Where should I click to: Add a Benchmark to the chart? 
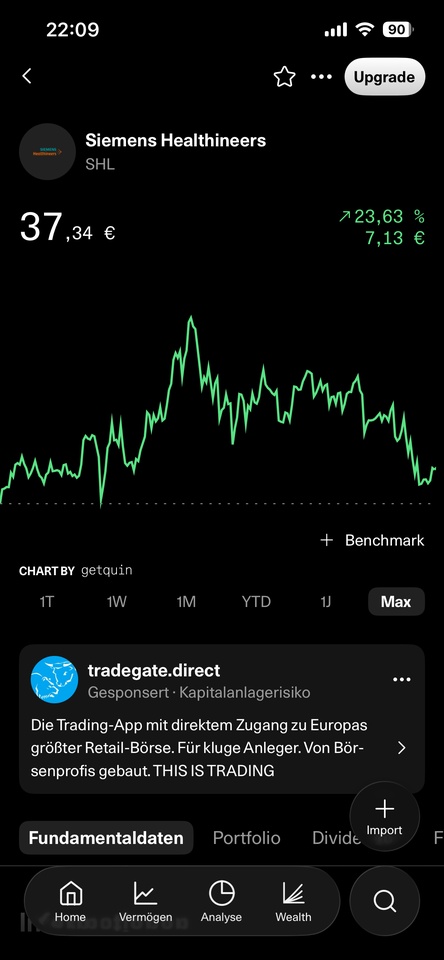point(372,540)
